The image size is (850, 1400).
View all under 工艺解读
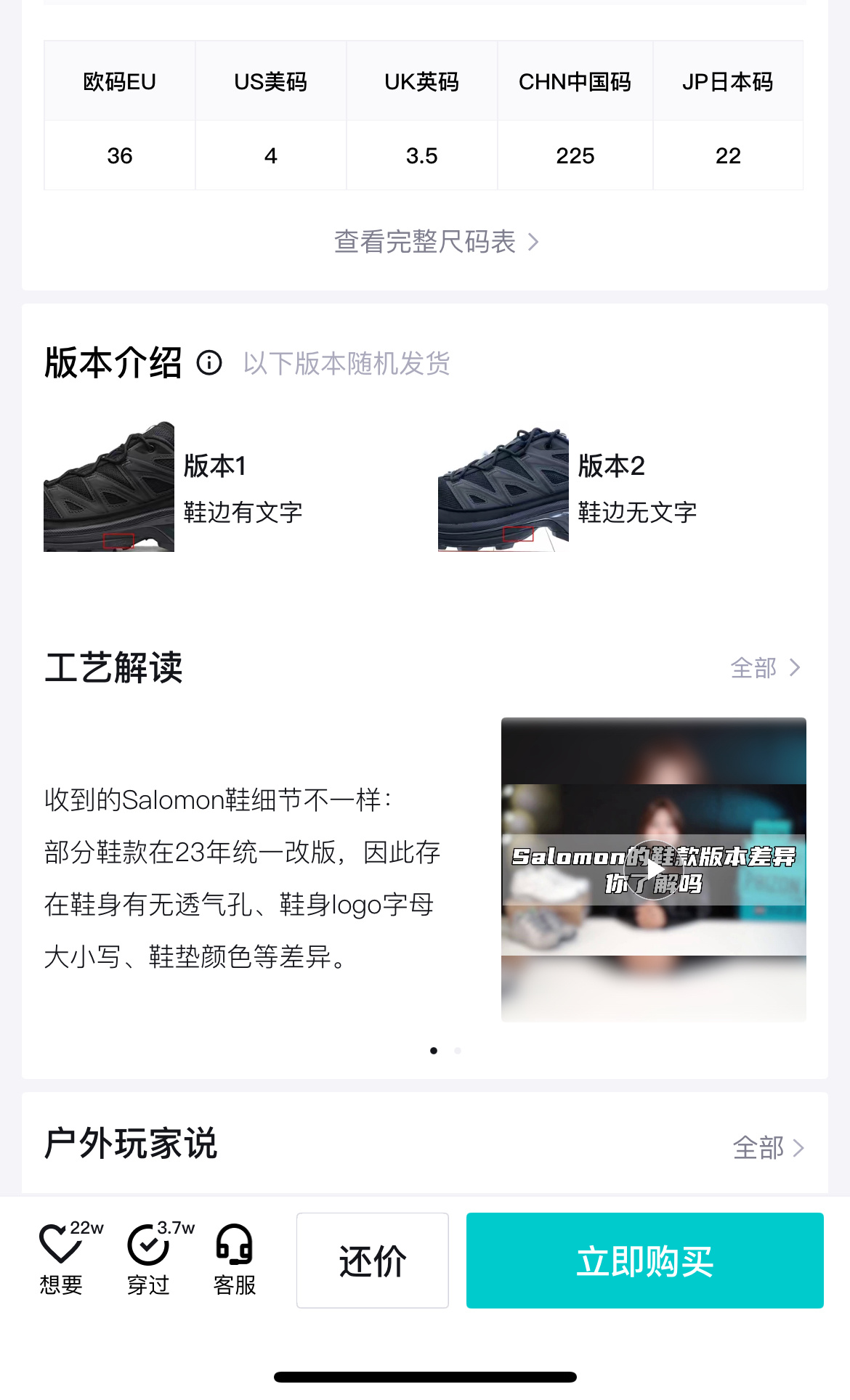(x=765, y=668)
